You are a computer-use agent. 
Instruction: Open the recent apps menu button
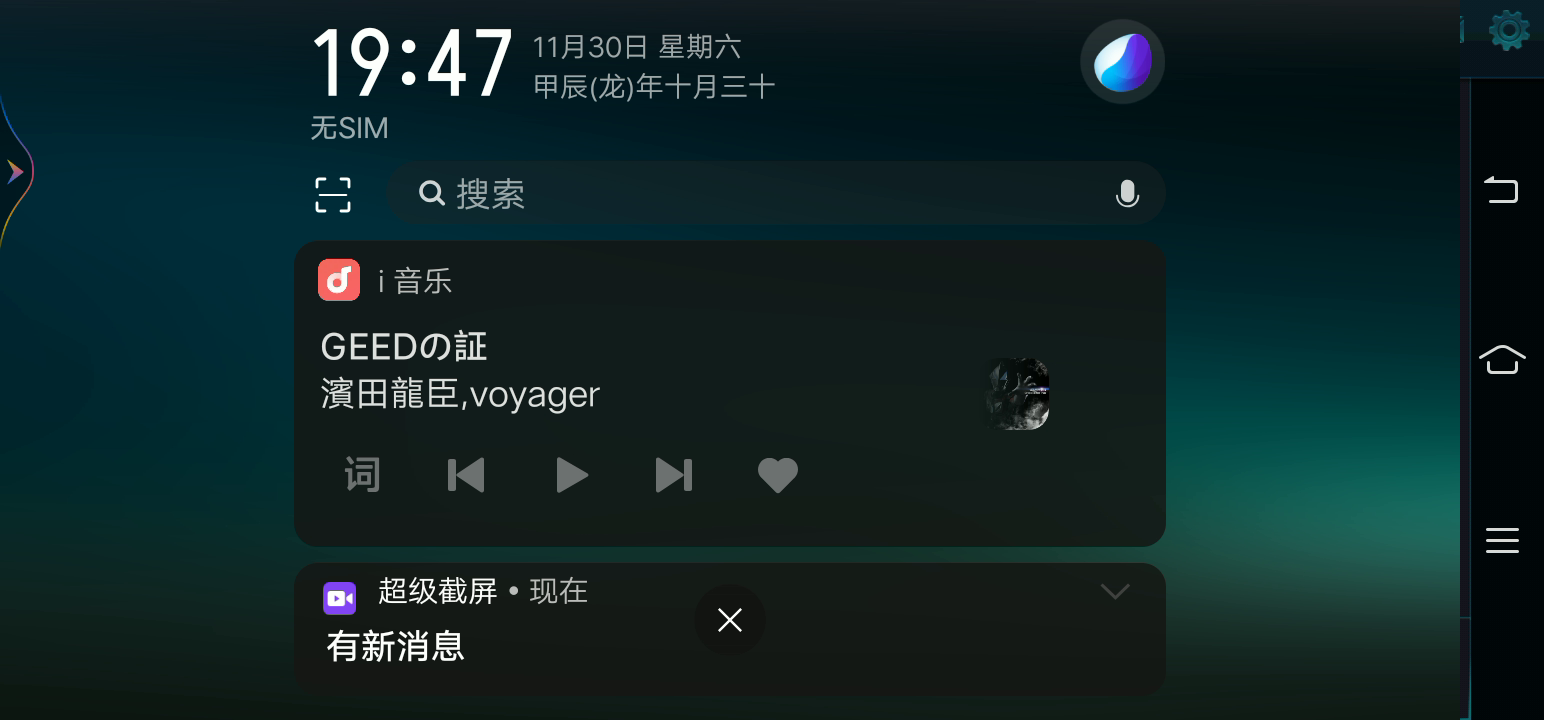coord(1502,540)
